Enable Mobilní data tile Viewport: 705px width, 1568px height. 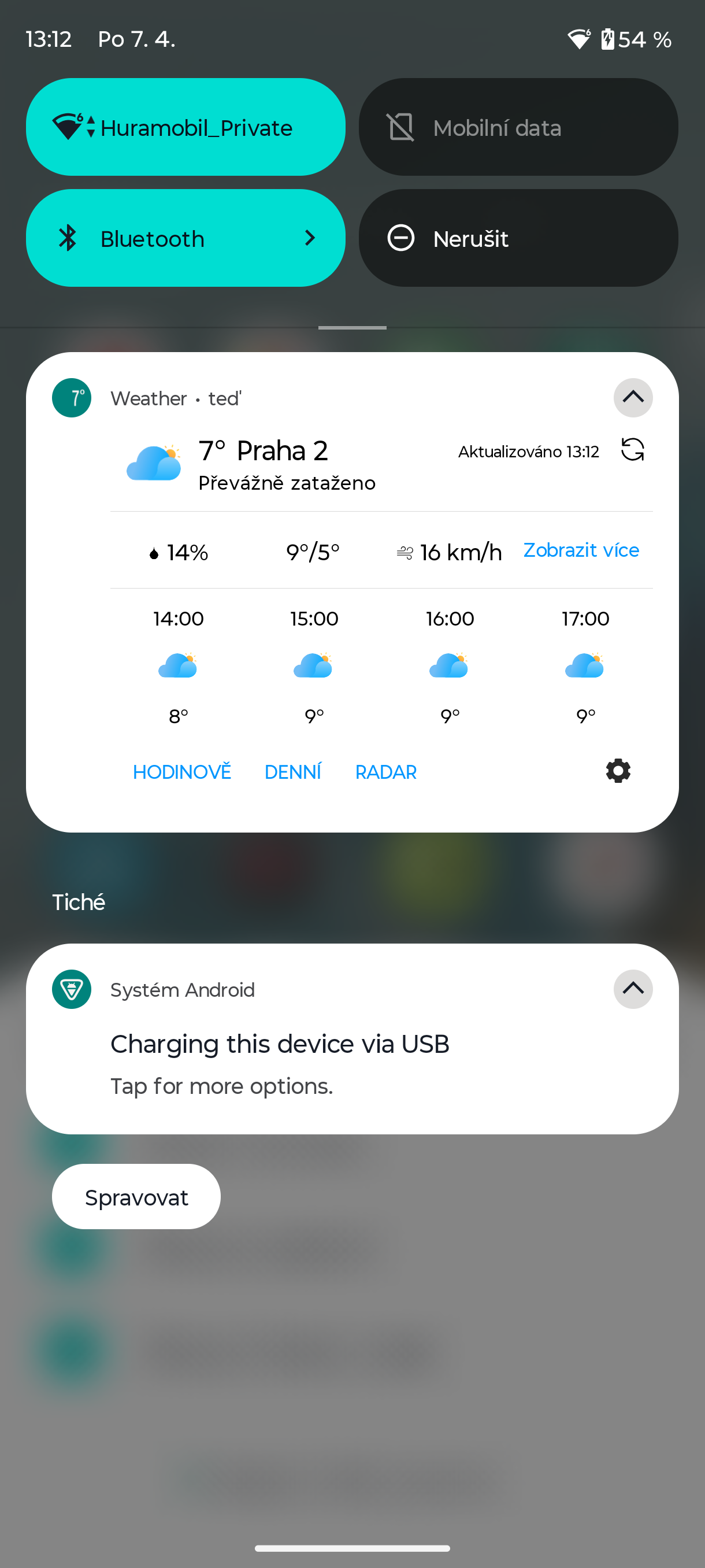click(518, 127)
